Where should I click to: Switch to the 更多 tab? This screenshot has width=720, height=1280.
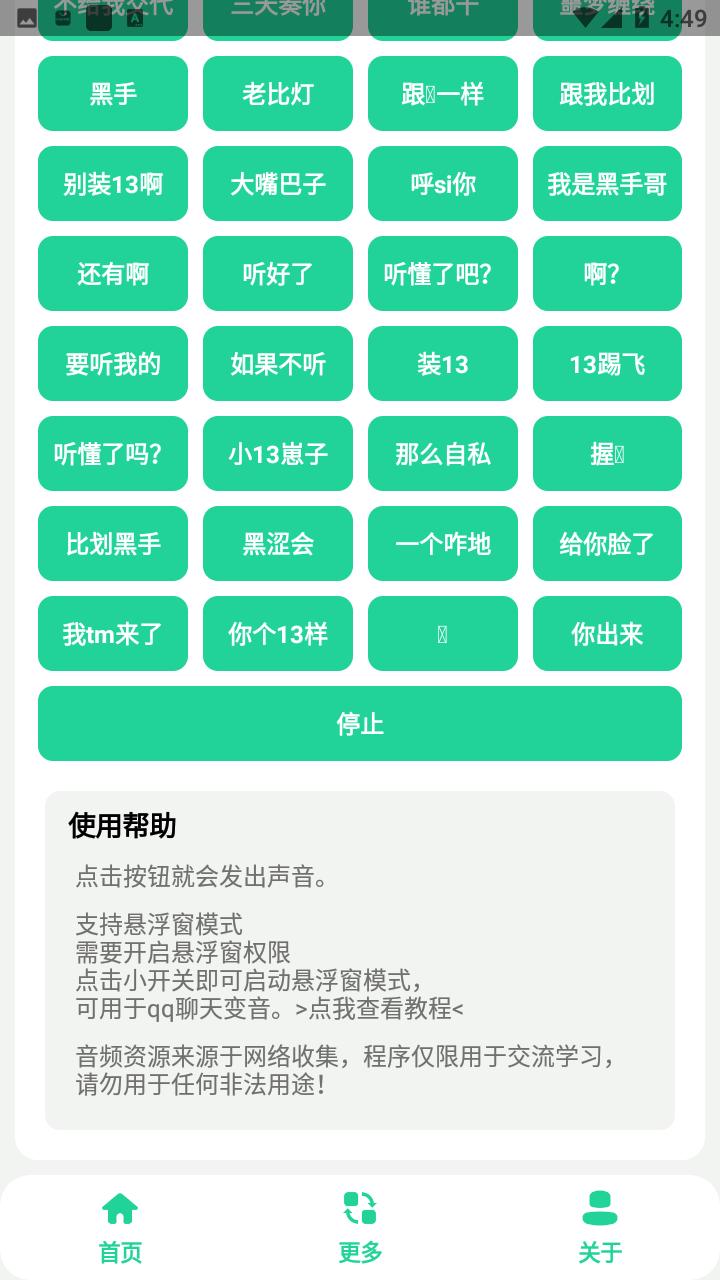[x=360, y=1227]
